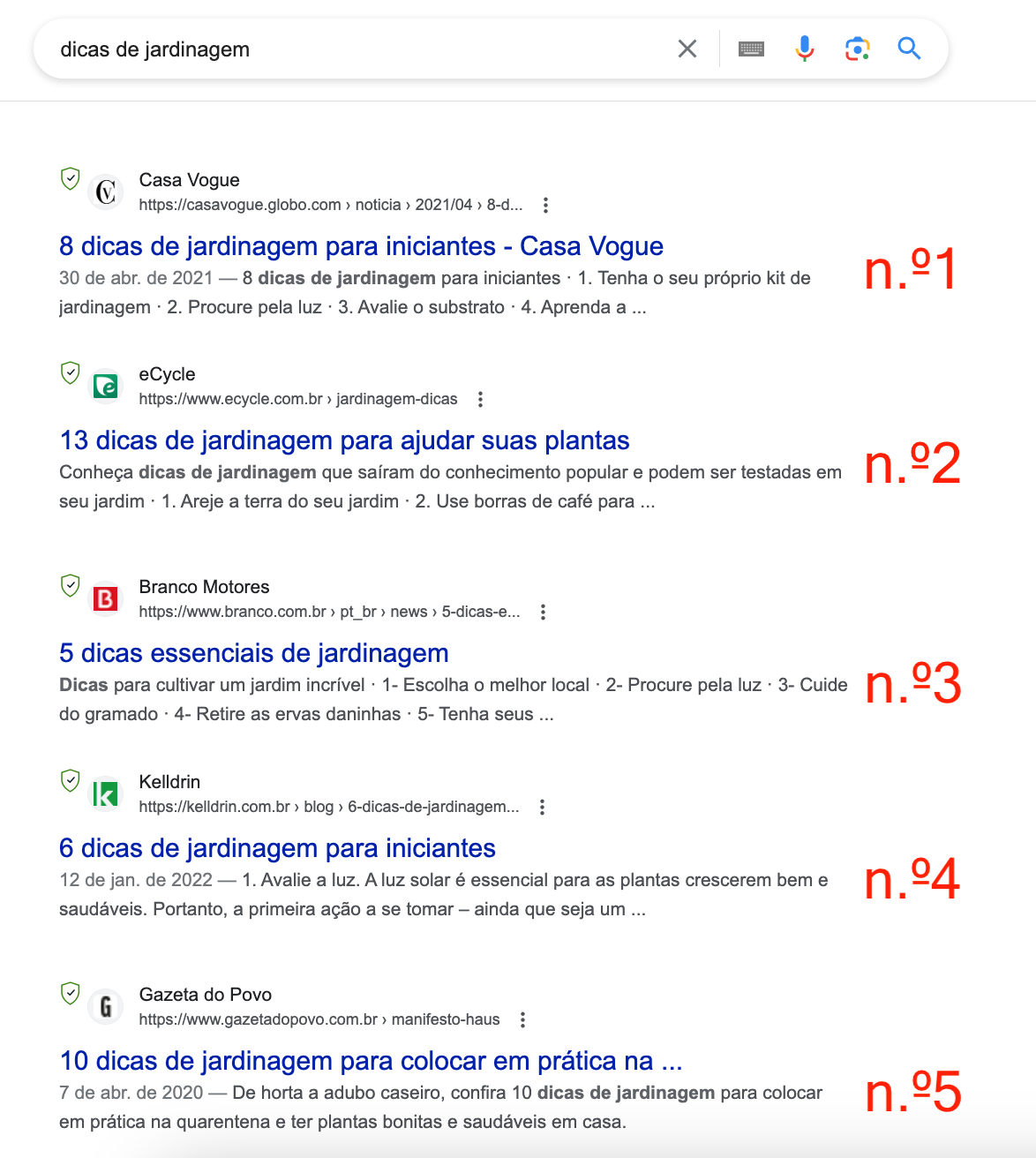The image size is (1036, 1158).
Task: Open the on-screen keyboard icon
Action: pyautogui.click(x=751, y=49)
